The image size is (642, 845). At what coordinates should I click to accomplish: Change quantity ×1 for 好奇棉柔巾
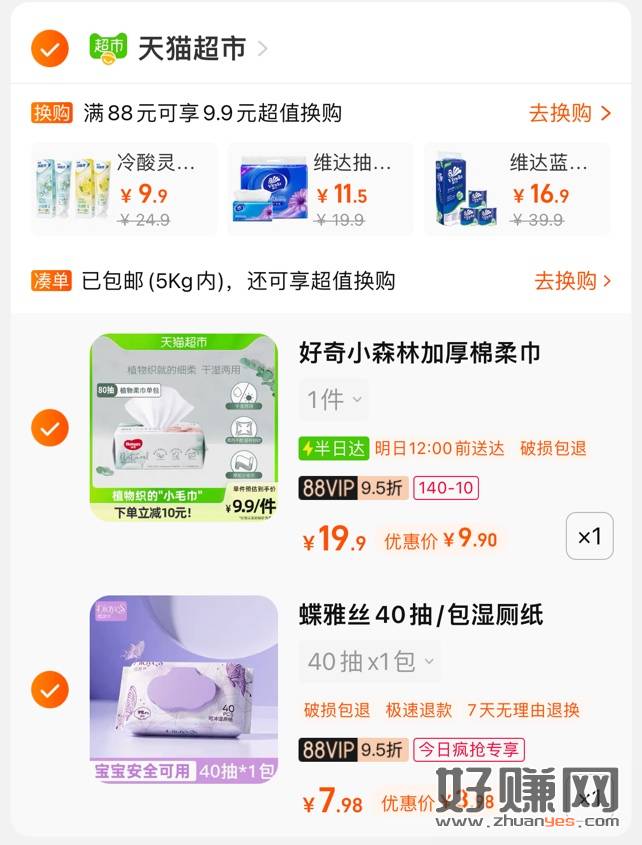(x=589, y=537)
